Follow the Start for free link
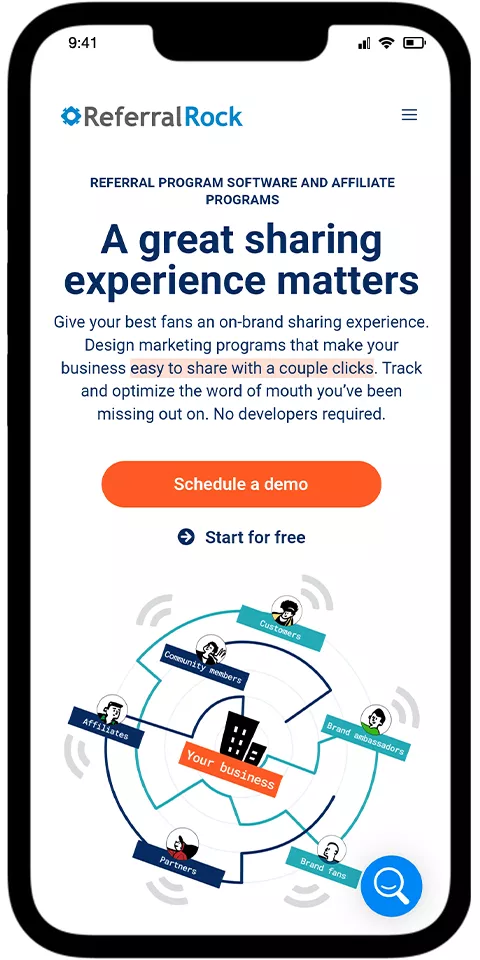 [x=241, y=537]
